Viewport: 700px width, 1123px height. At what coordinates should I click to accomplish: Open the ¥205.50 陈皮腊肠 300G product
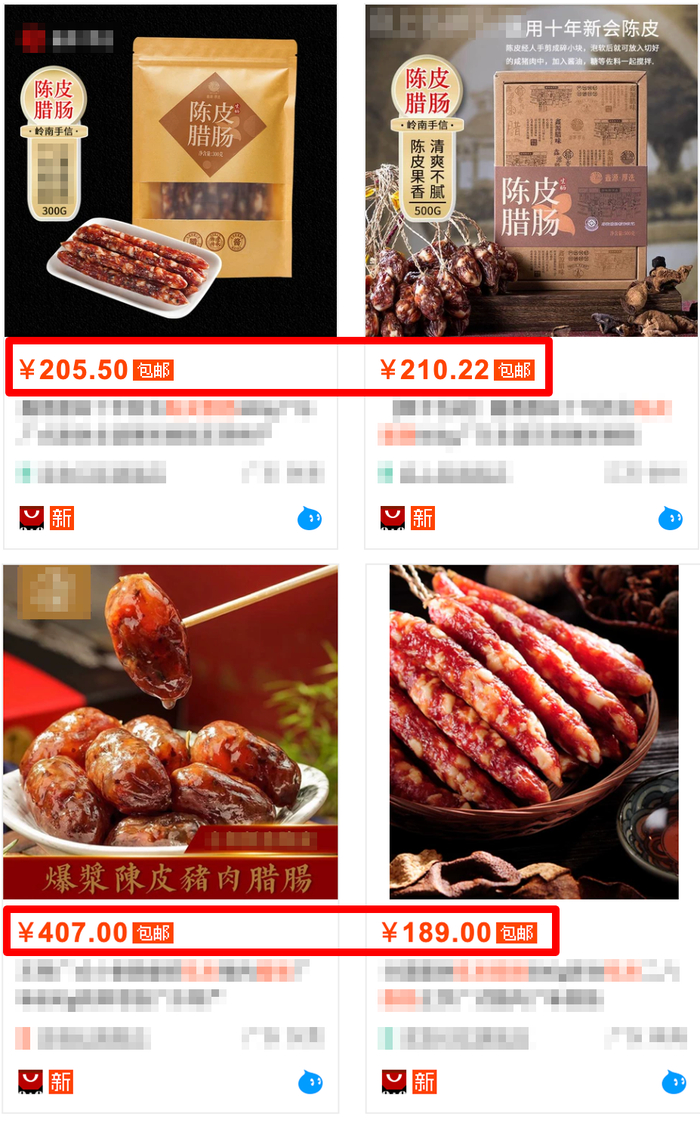[x=170, y=170]
